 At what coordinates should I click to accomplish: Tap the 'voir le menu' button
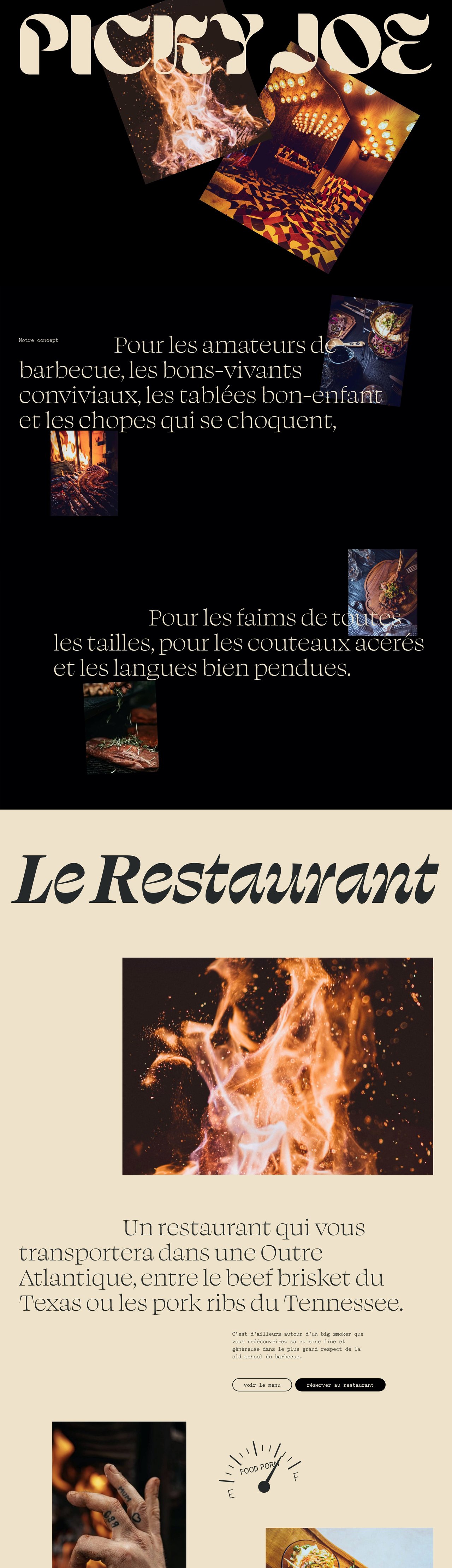[x=262, y=1385]
